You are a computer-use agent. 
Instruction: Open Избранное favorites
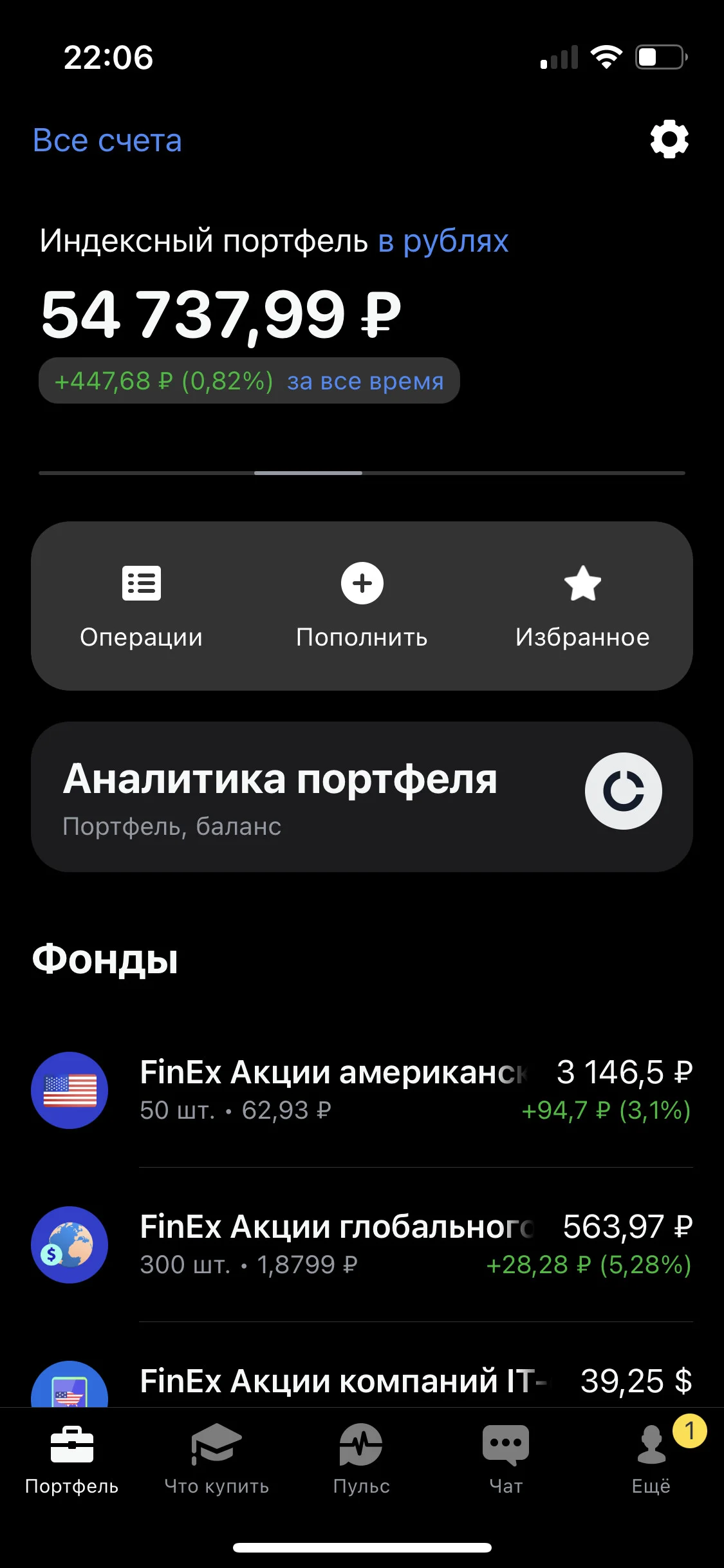pyautogui.click(x=582, y=607)
